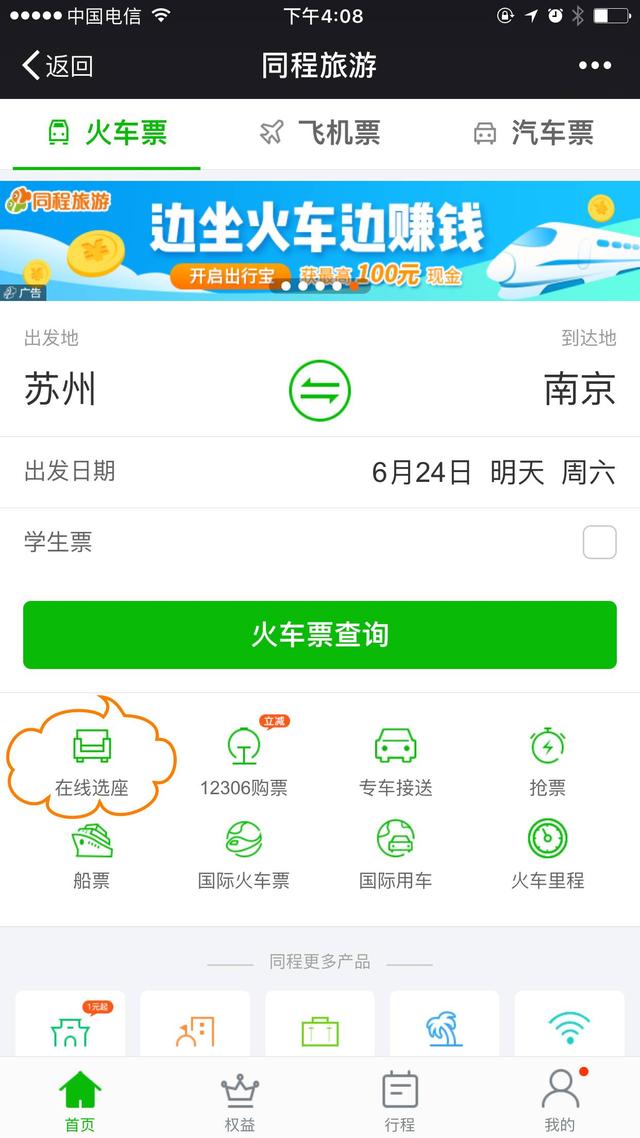The image size is (640, 1138).
Task: Go back using 返回 arrow
Action: 57,66
